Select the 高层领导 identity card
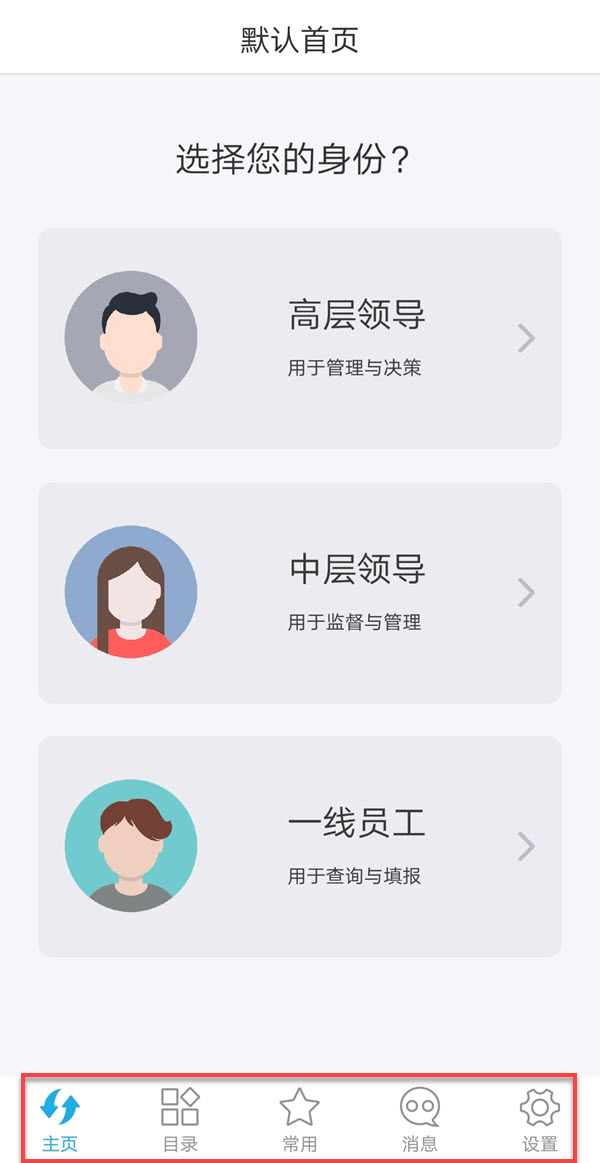 pyautogui.click(x=300, y=338)
